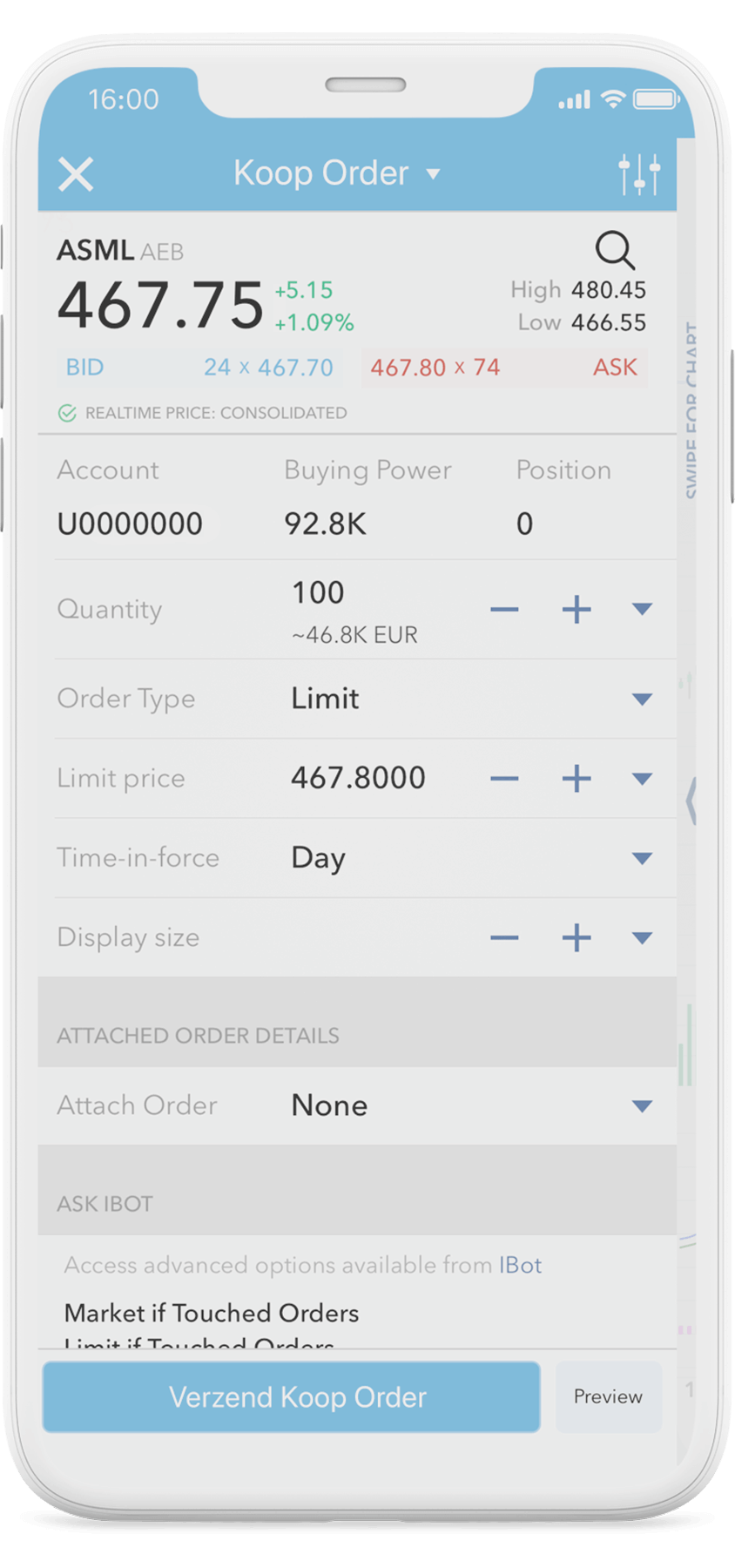Image resolution: width=735 pixels, height=1568 pixels.
Task: Open order settings via the sliders icon
Action: point(640,173)
